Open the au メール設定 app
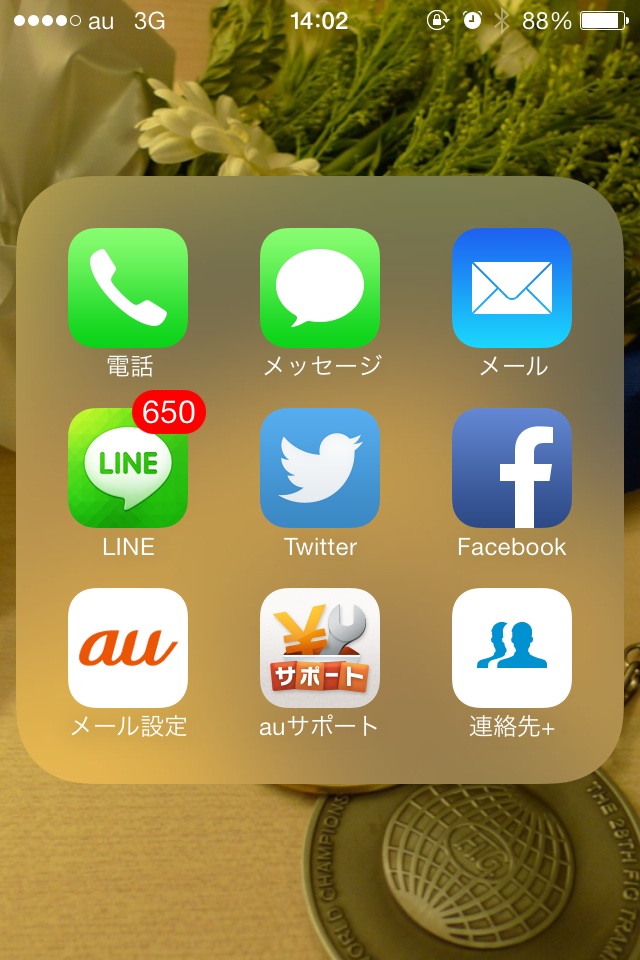 point(128,648)
